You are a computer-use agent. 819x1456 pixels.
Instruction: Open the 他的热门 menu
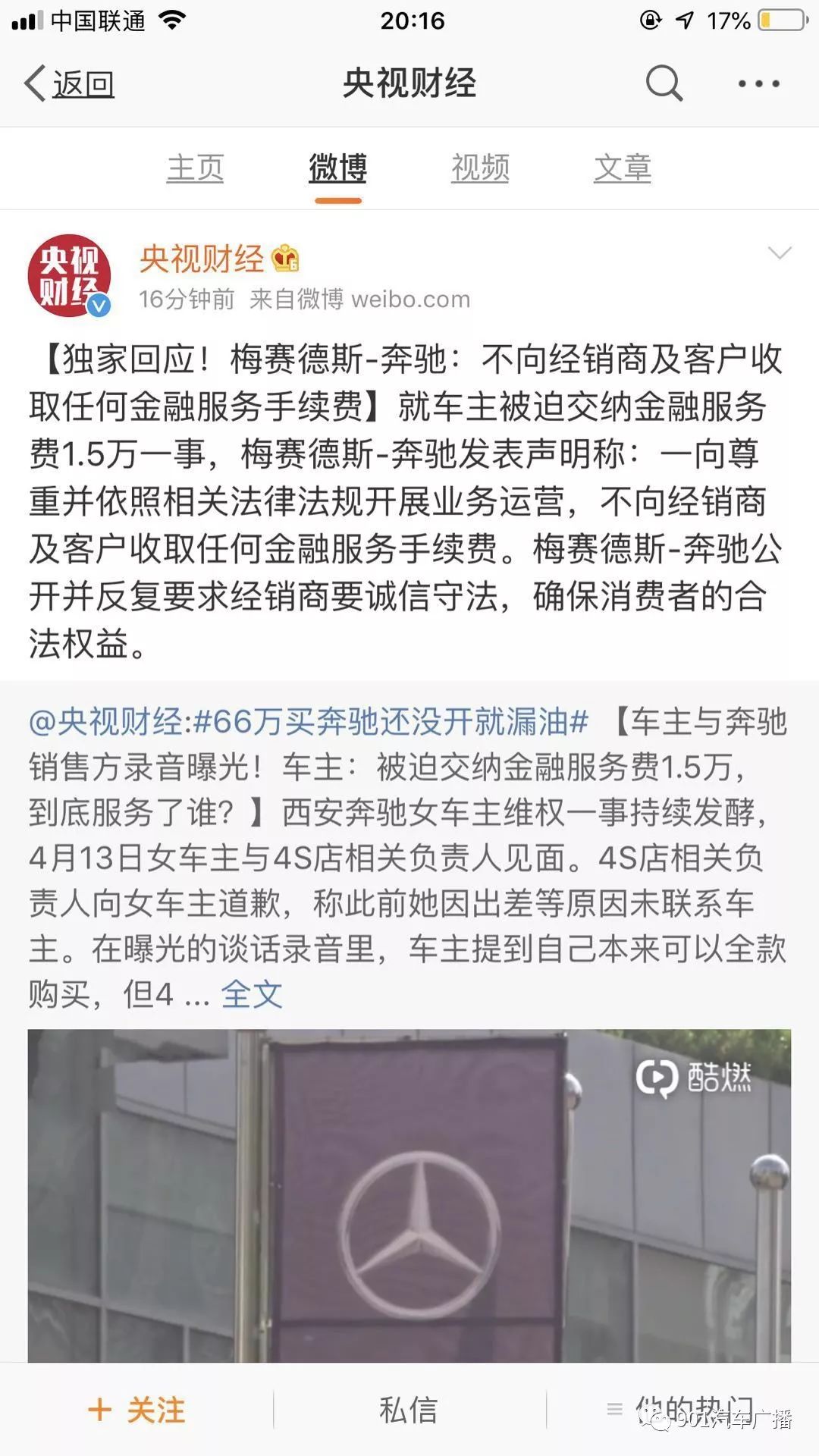(682, 1410)
